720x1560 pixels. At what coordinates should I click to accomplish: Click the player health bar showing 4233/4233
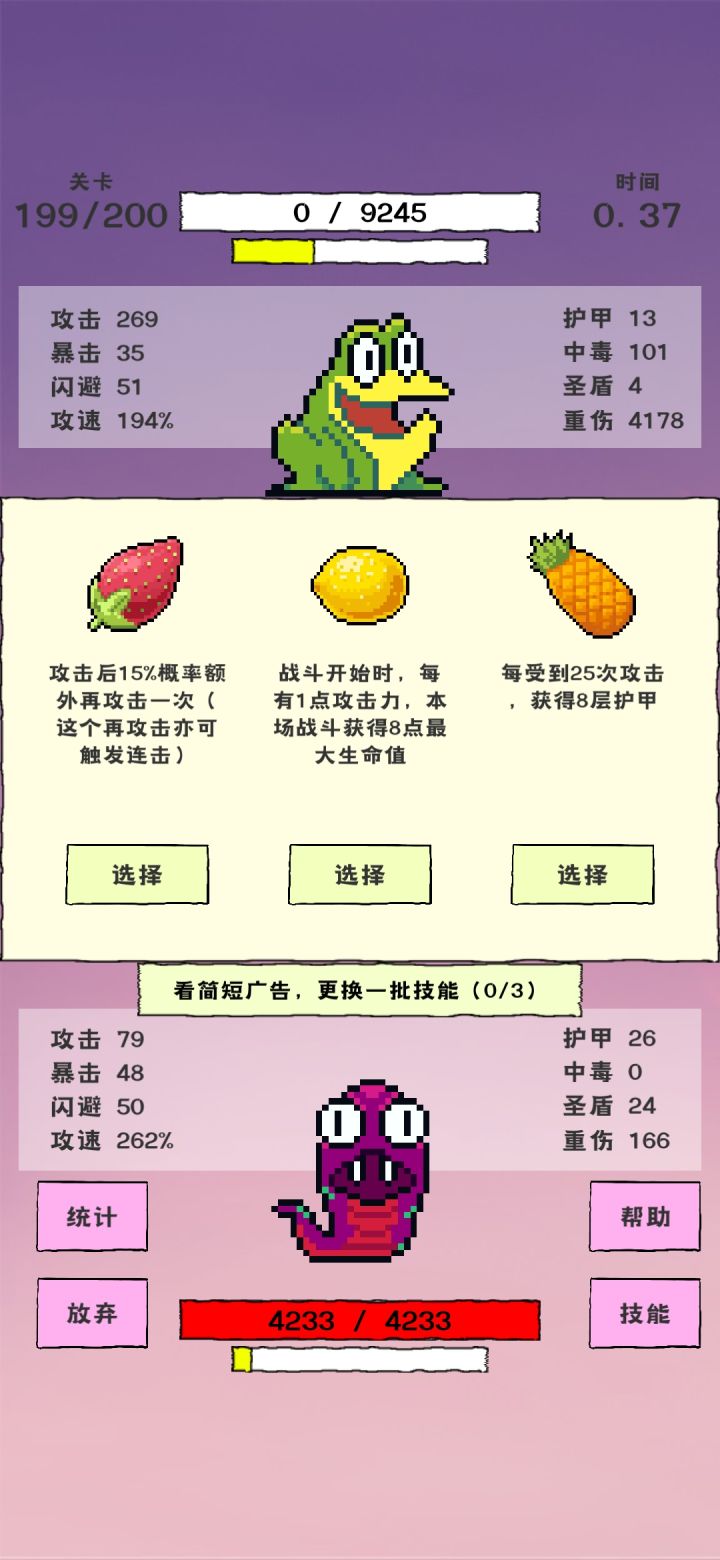[360, 1320]
